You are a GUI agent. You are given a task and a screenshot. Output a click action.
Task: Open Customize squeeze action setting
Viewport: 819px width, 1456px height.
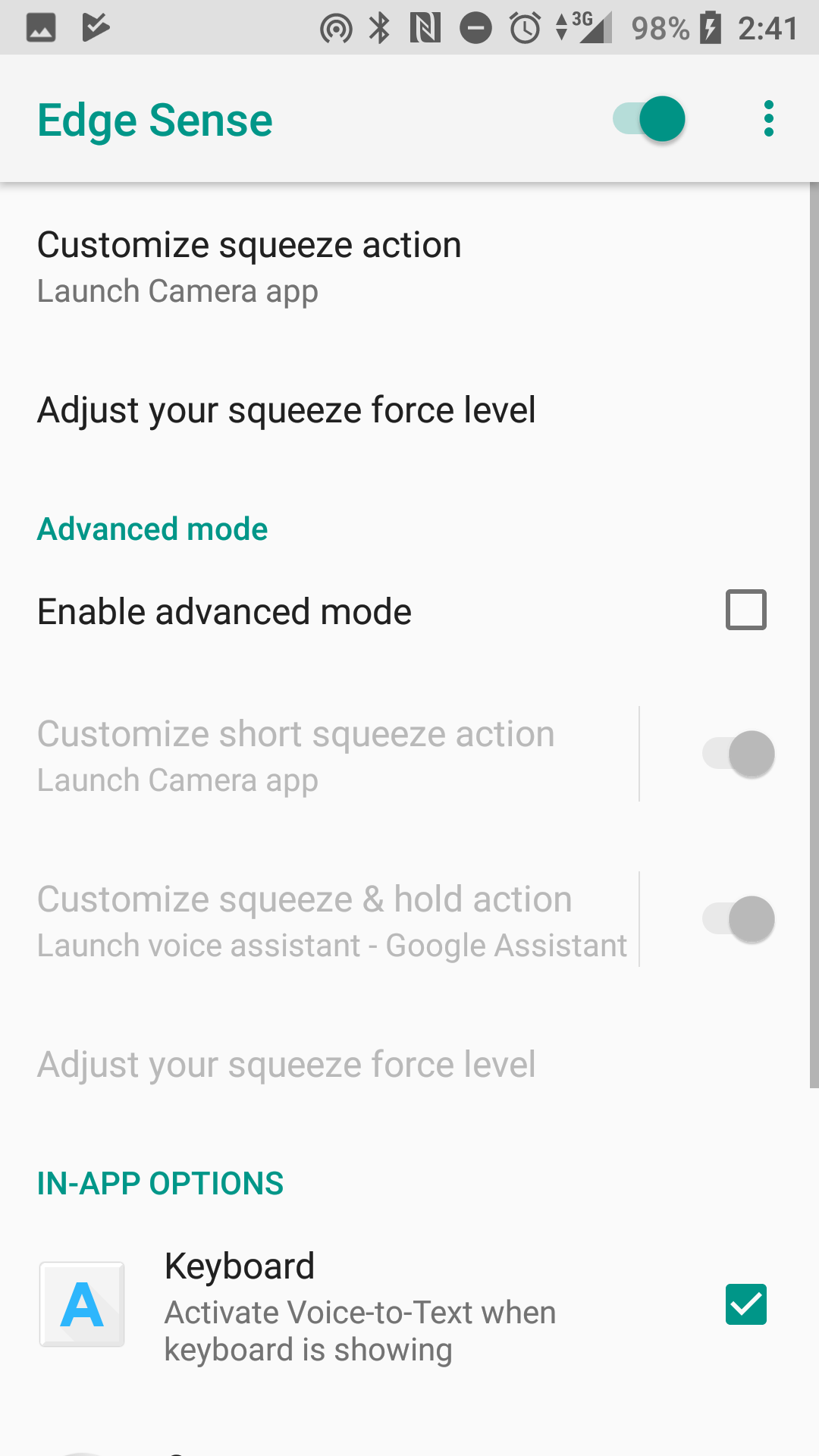pos(409,267)
